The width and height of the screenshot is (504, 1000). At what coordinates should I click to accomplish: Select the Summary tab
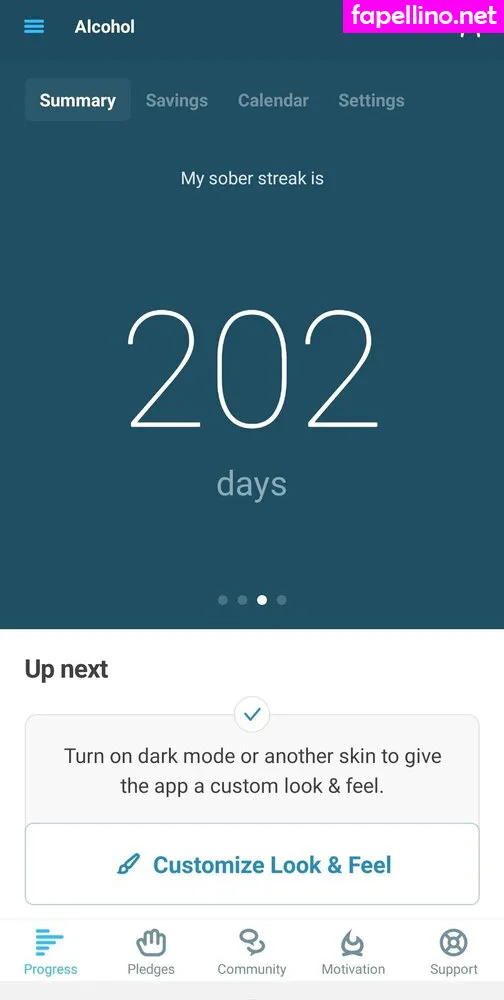(x=78, y=100)
